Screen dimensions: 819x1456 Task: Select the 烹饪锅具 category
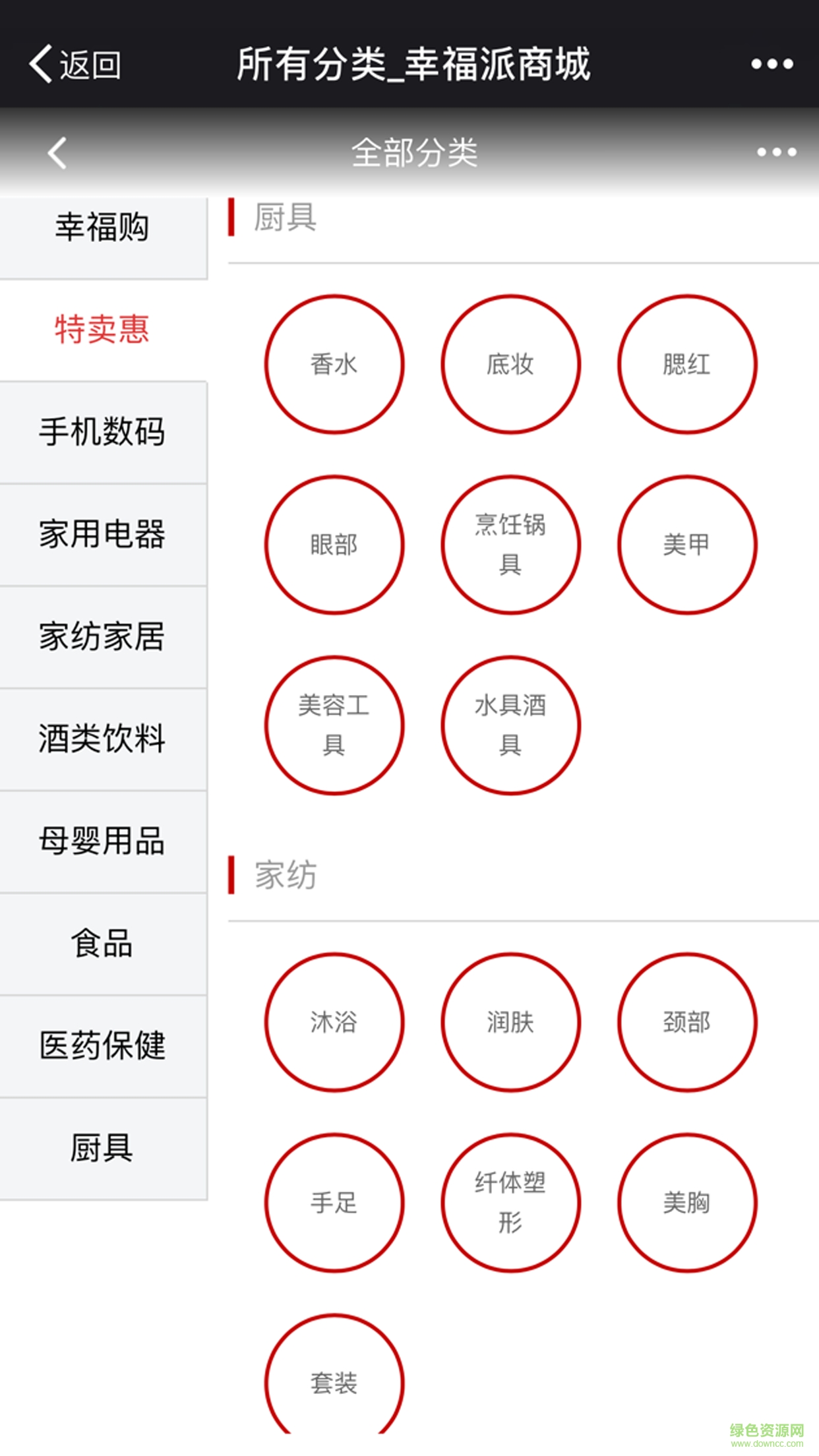(511, 545)
